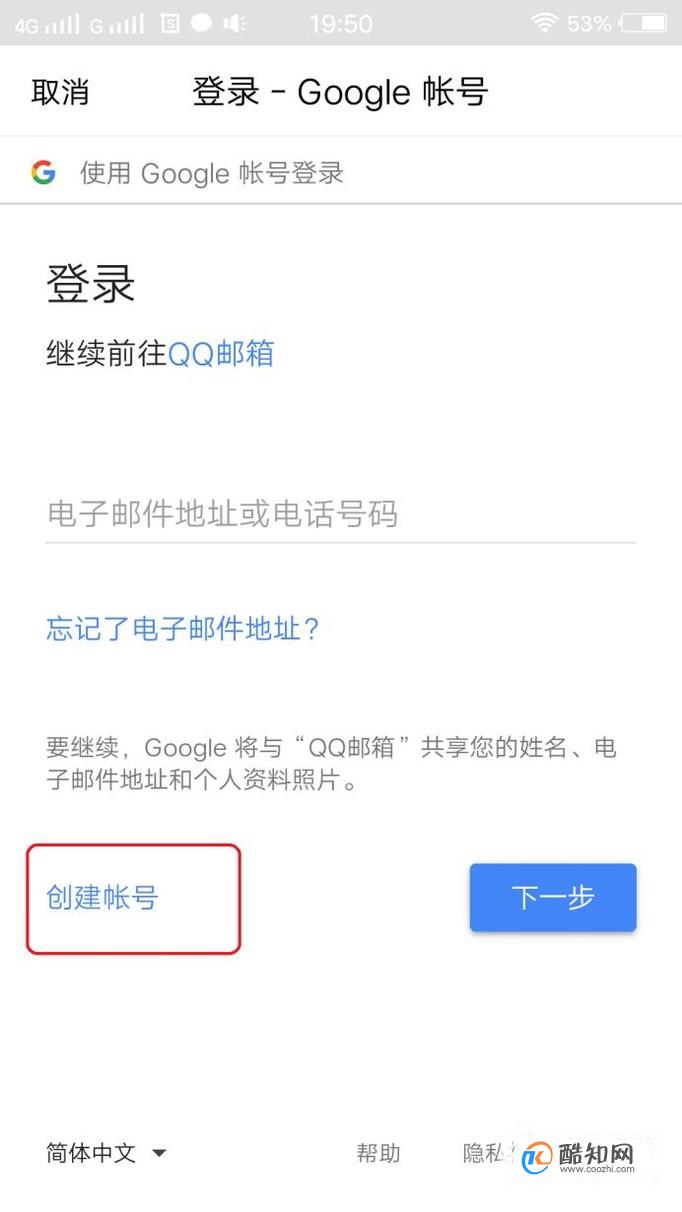
Task: Expand the 简体中文 language dropdown
Action: 105,1153
